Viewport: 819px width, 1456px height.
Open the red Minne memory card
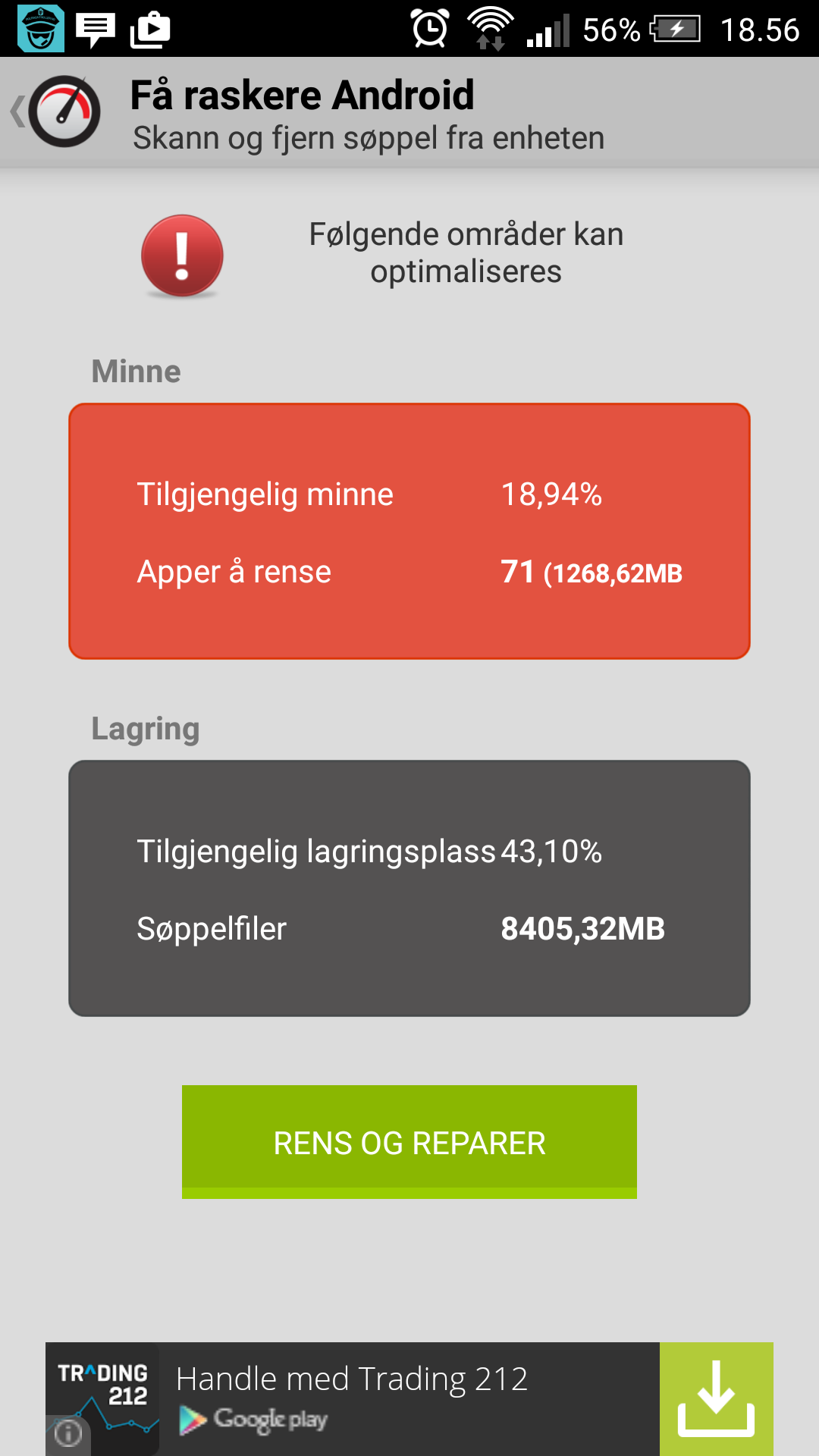[x=409, y=532]
